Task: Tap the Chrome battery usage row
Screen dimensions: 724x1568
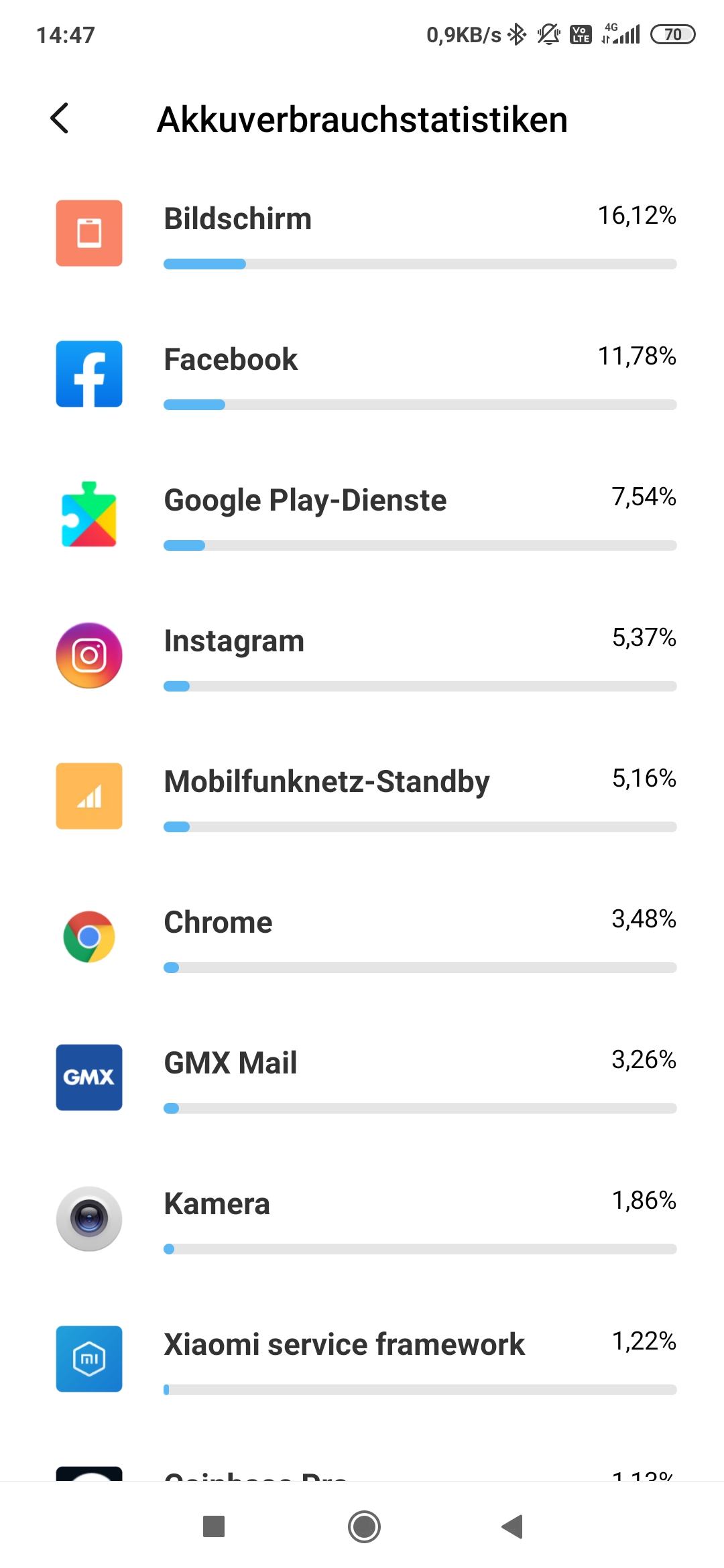Action: click(x=362, y=937)
